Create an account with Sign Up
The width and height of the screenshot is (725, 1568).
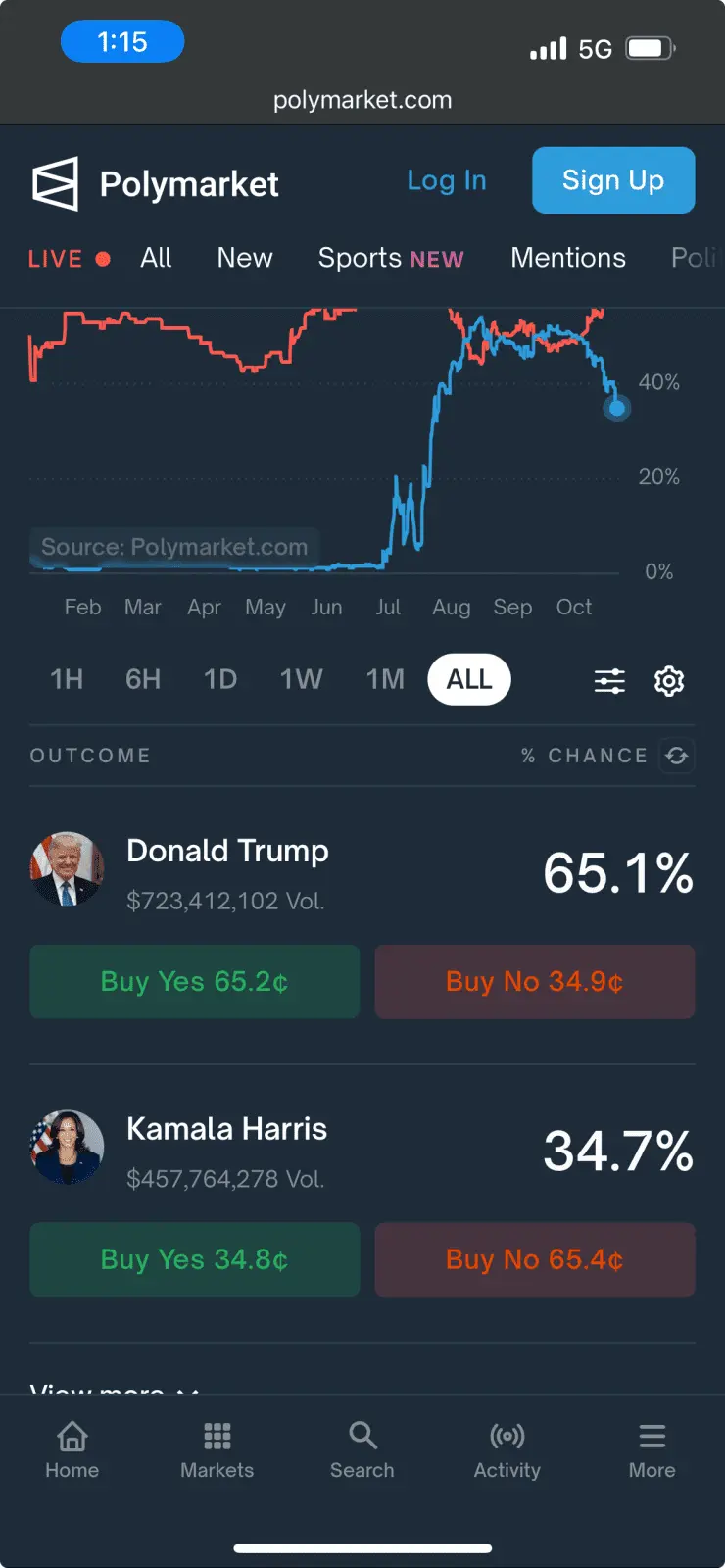click(613, 180)
